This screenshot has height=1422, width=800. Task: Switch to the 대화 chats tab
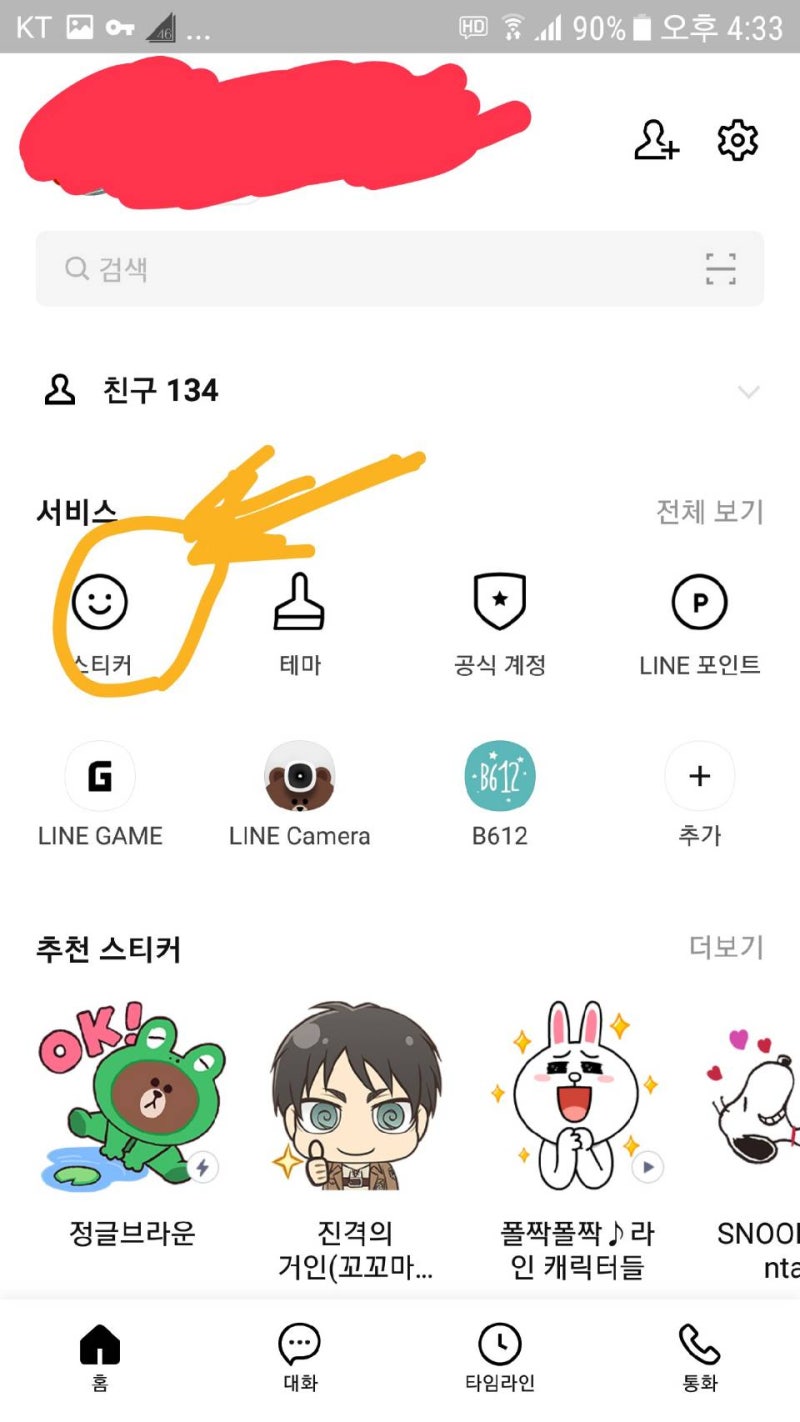[298, 1355]
